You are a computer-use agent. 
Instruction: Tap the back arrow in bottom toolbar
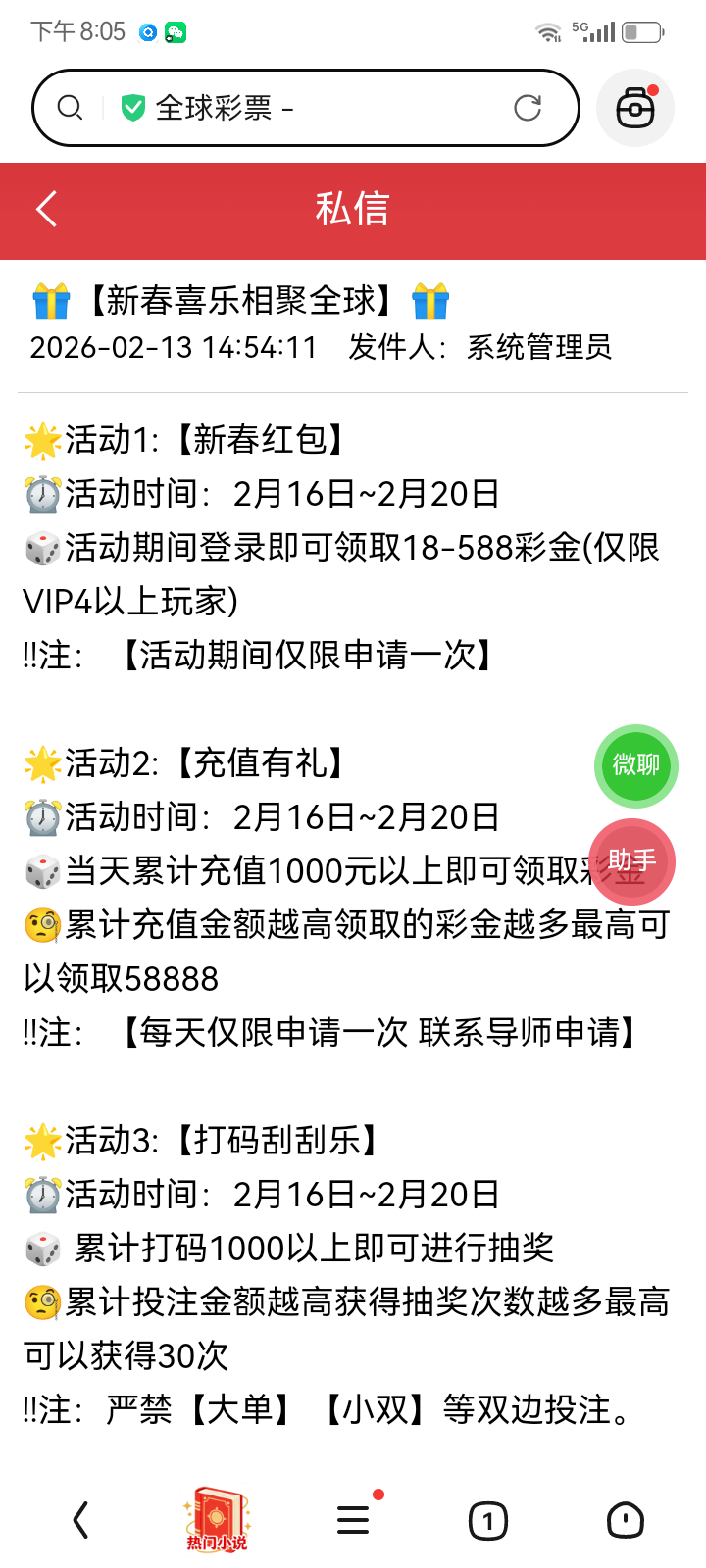(x=80, y=1519)
